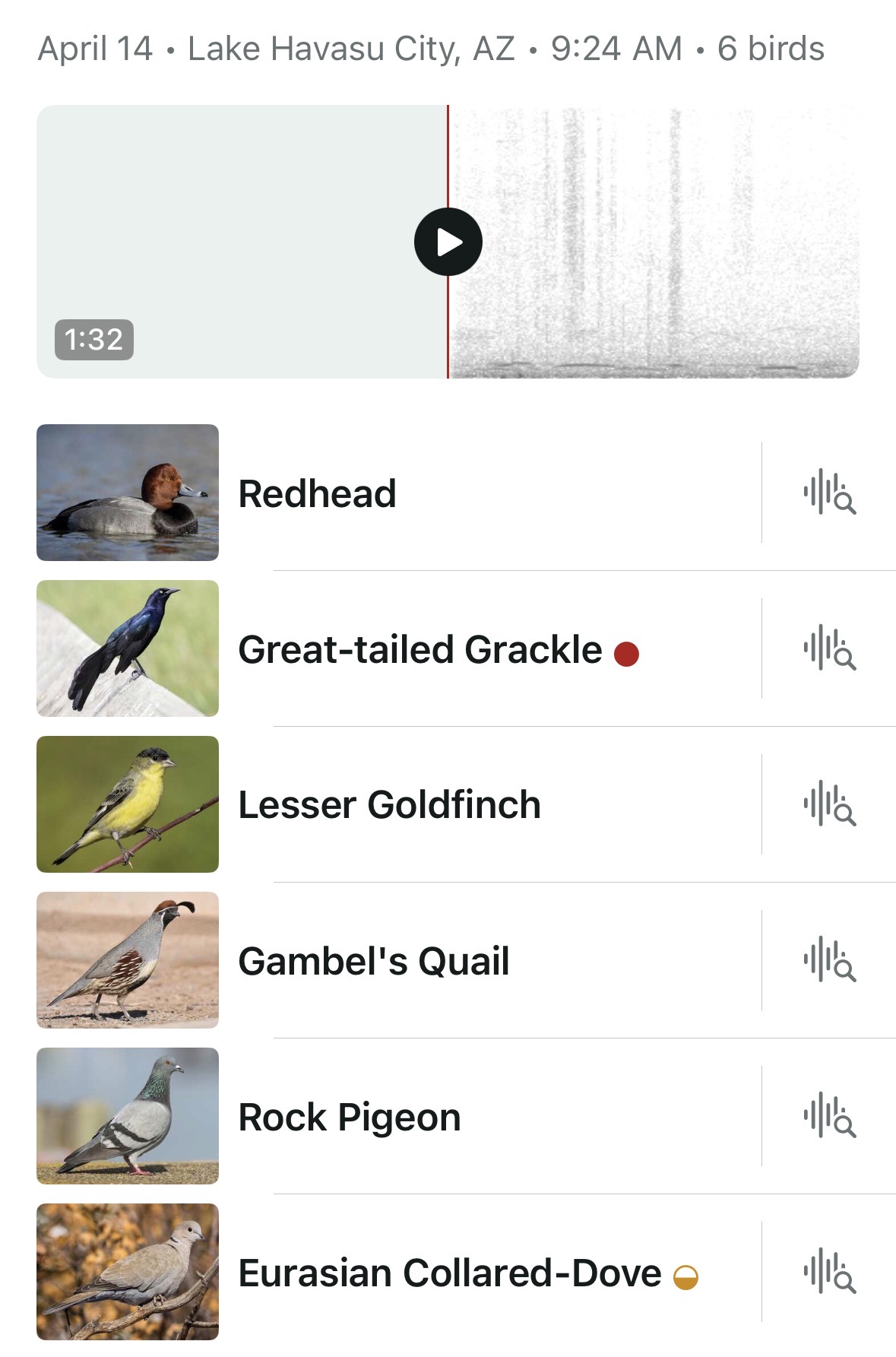Open the Great-tailed Grackle entry
896x1357 pixels.
(x=420, y=650)
